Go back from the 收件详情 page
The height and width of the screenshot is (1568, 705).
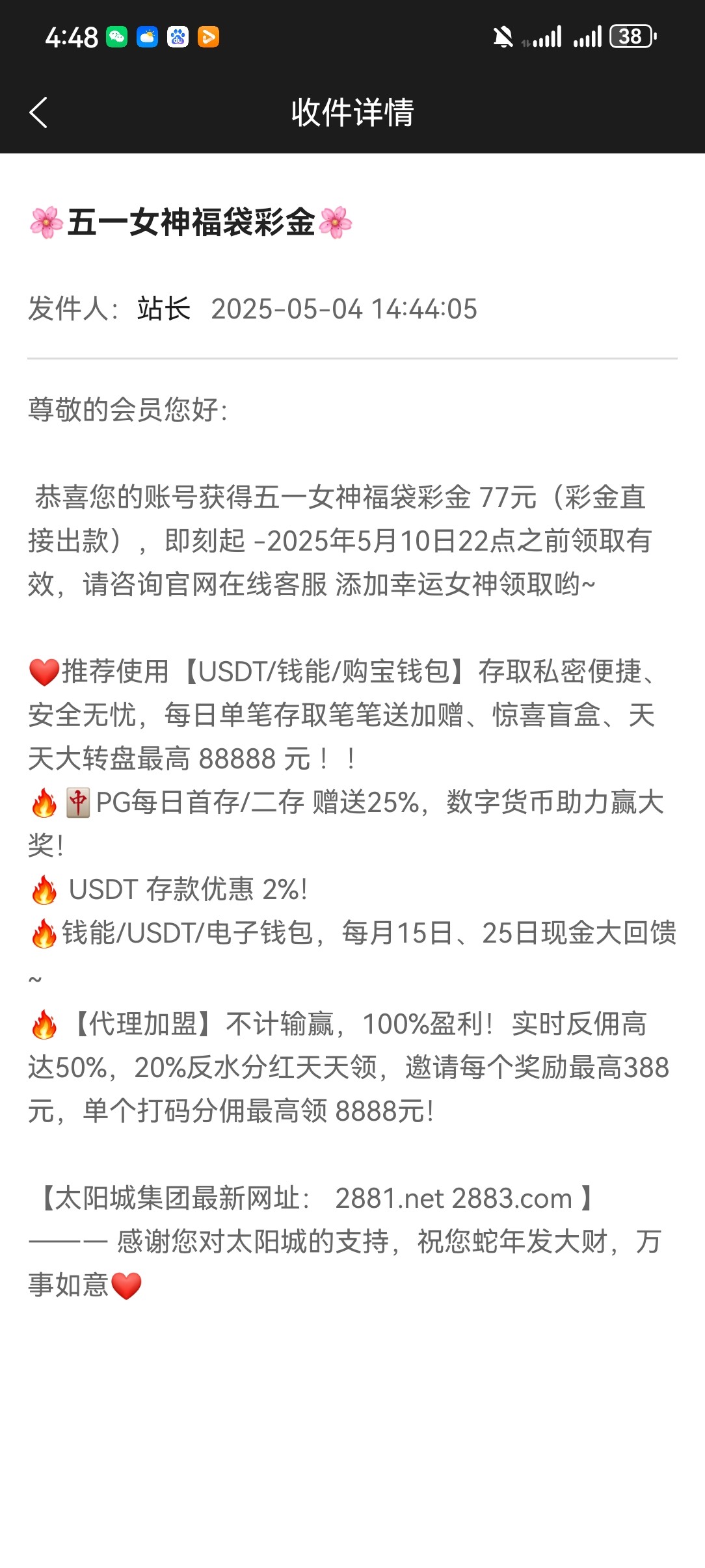pyautogui.click(x=39, y=113)
